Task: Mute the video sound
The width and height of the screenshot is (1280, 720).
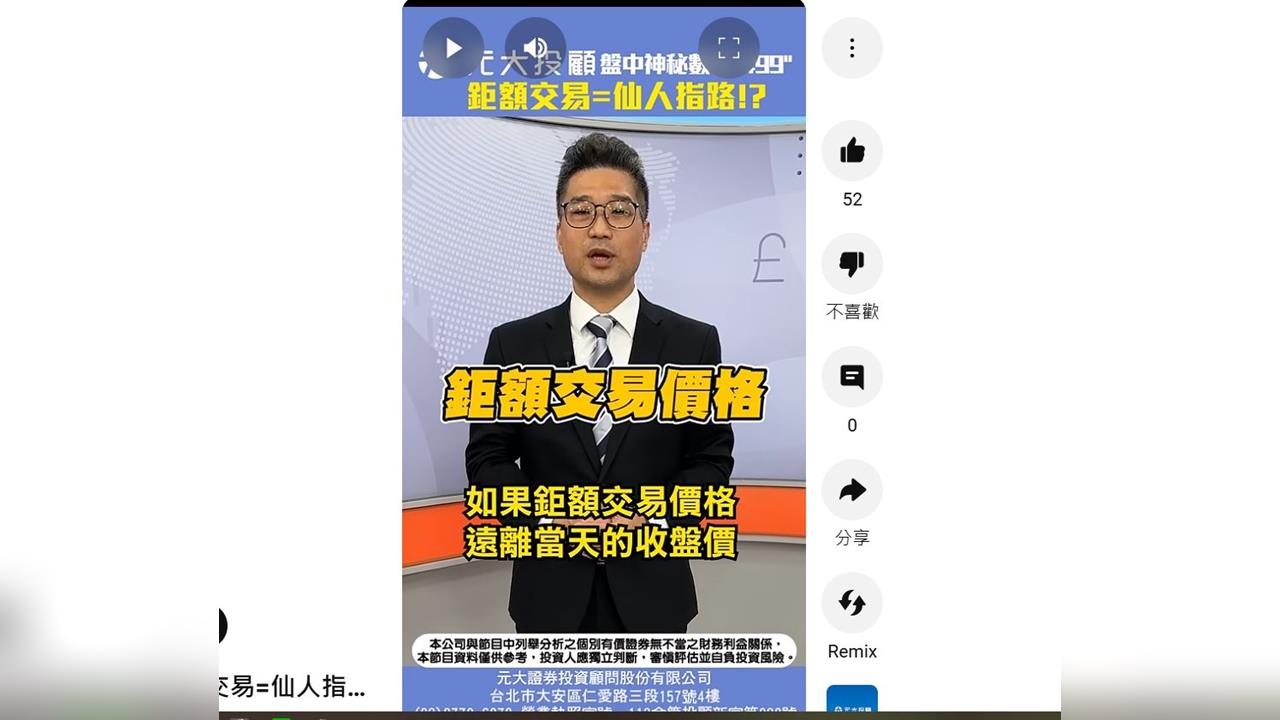Action: tap(535, 48)
